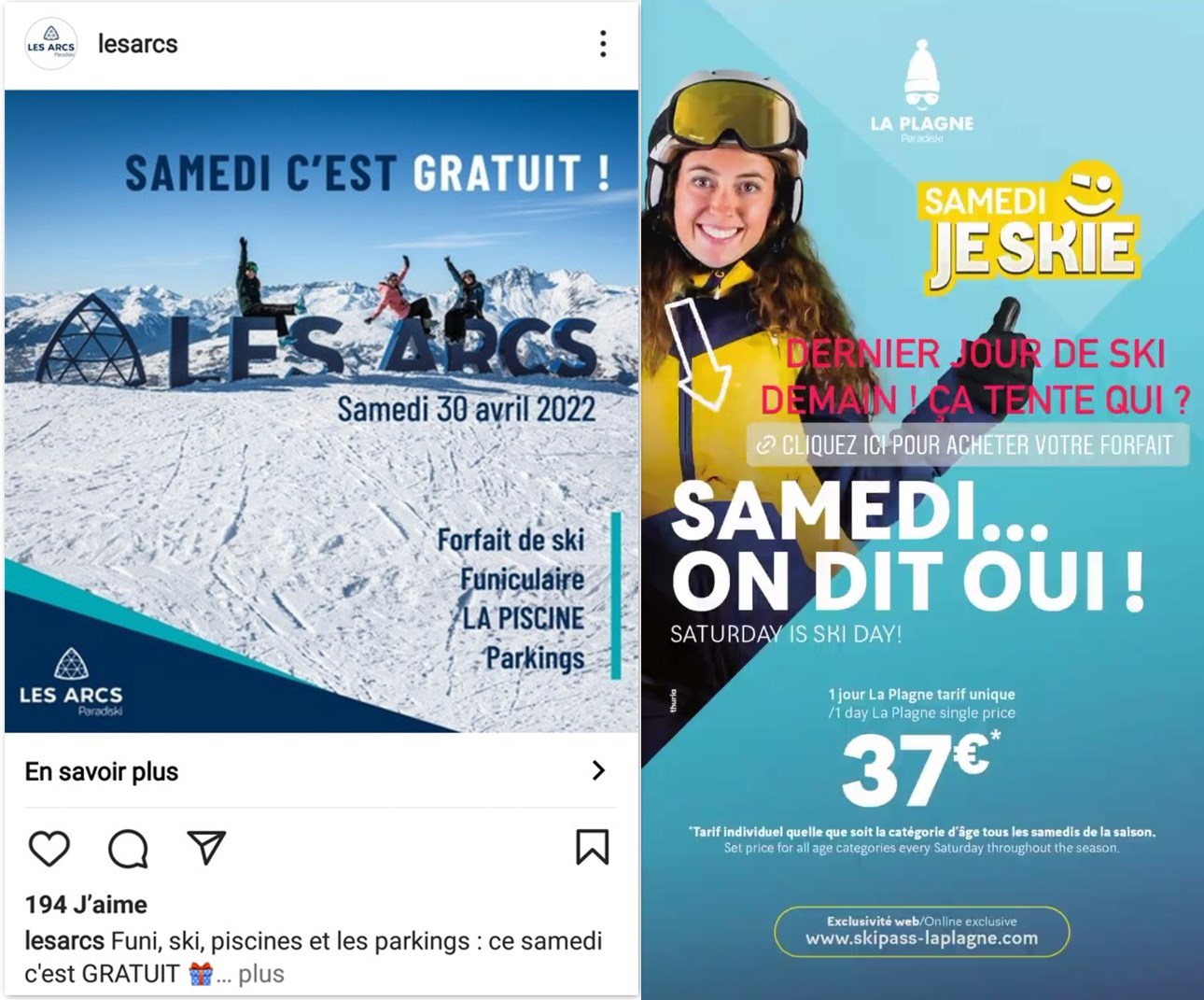Comment on the lesarcs post

click(x=128, y=849)
